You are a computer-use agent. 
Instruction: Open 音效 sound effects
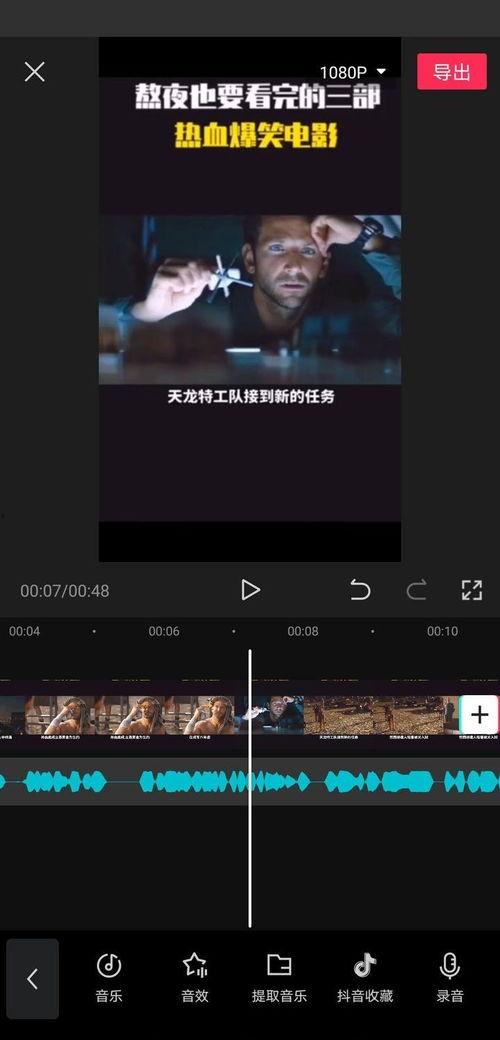click(x=195, y=978)
